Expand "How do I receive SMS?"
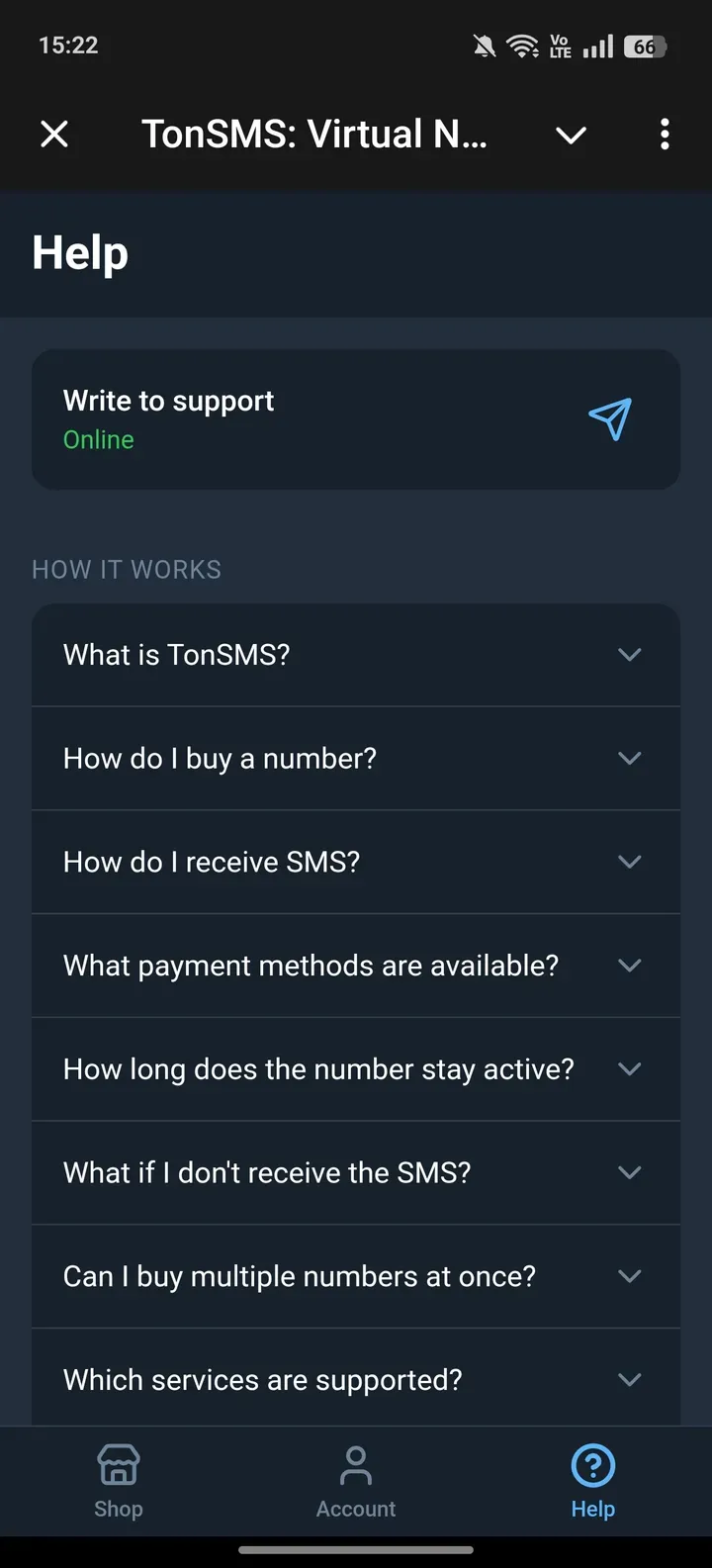The height and width of the screenshot is (1568, 712). pos(356,863)
